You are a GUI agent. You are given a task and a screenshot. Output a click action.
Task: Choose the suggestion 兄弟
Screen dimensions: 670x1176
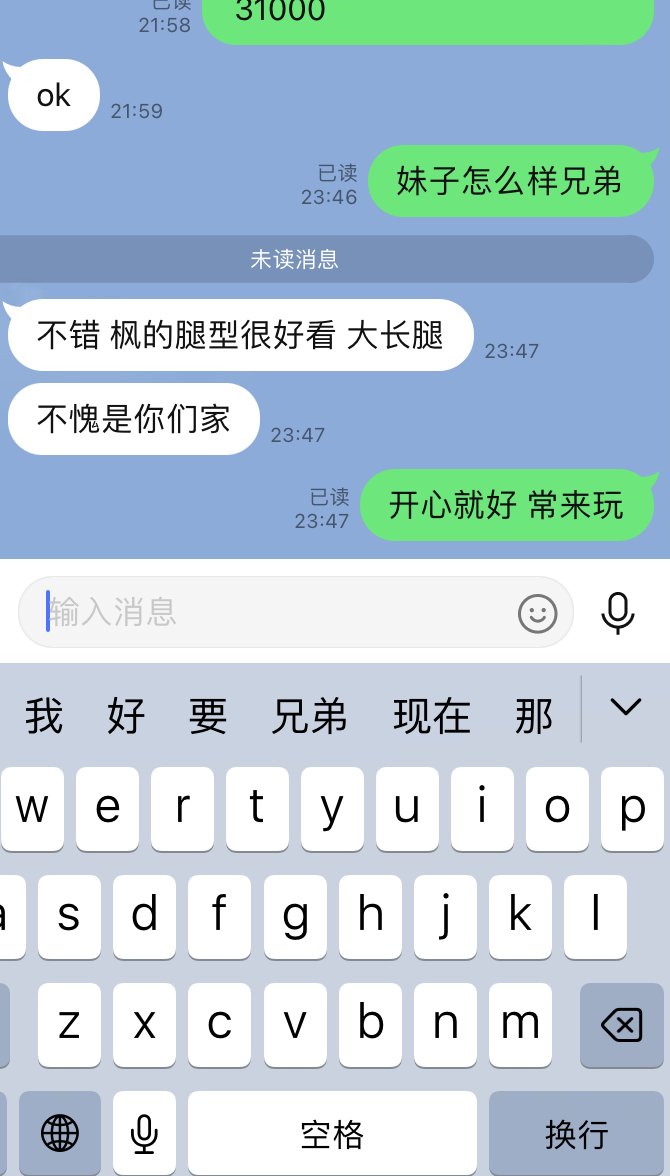click(x=310, y=716)
